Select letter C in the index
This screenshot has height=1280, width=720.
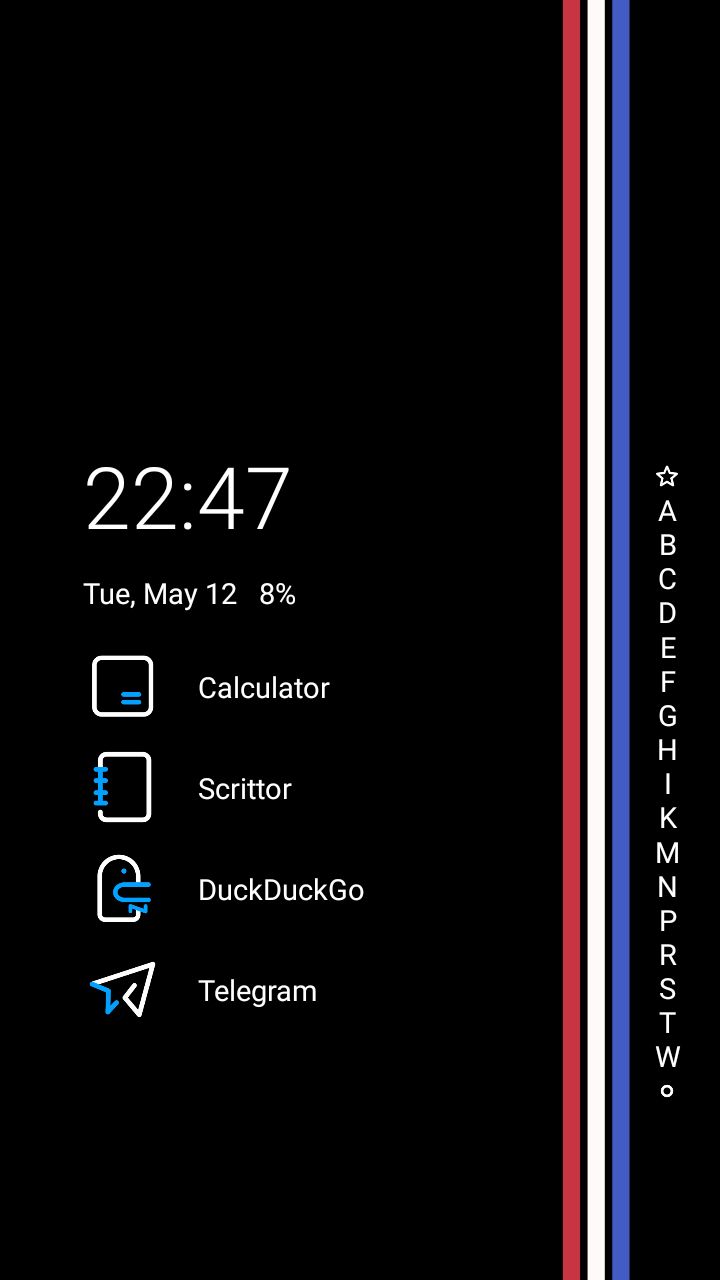pos(667,579)
